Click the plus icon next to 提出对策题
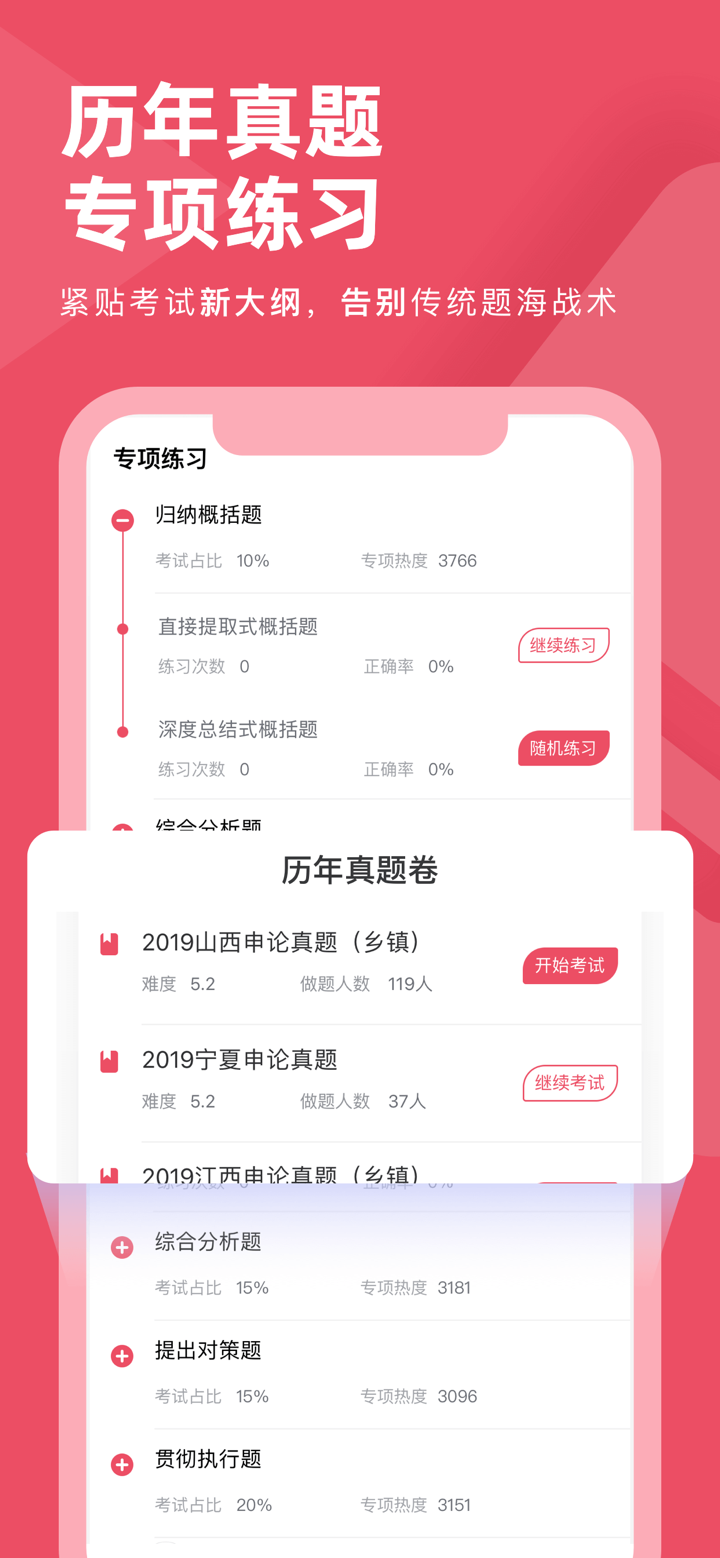Screen dimensions: 720x1558 click(x=122, y=1356)
